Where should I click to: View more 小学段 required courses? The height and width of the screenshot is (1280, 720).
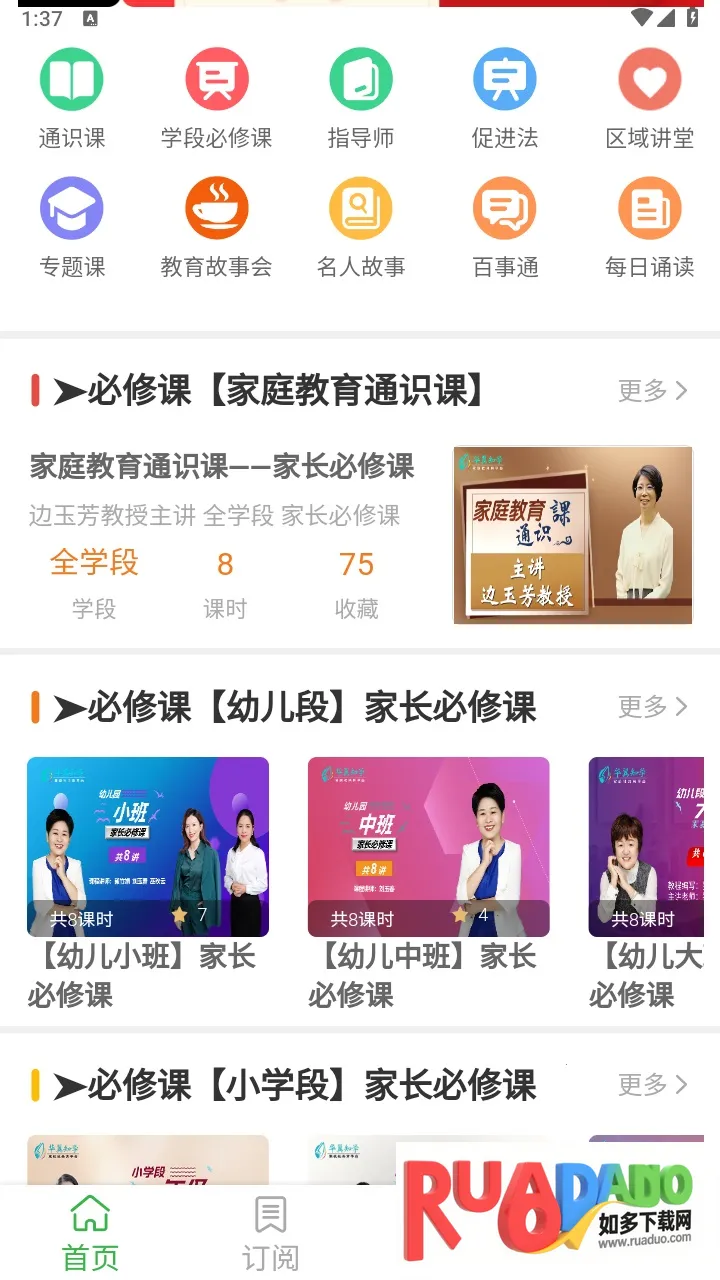[x=652, y=1085]
